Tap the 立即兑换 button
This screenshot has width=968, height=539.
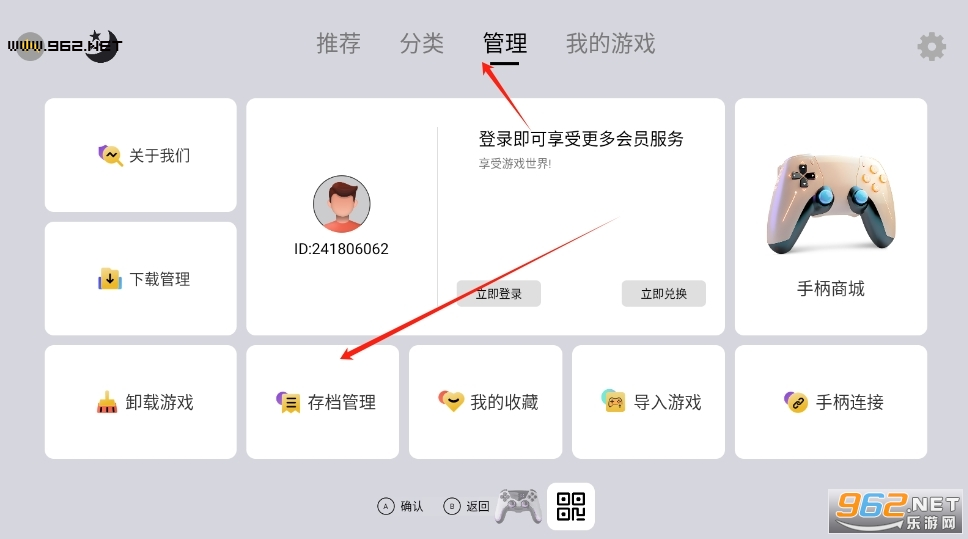coord(663,293)
